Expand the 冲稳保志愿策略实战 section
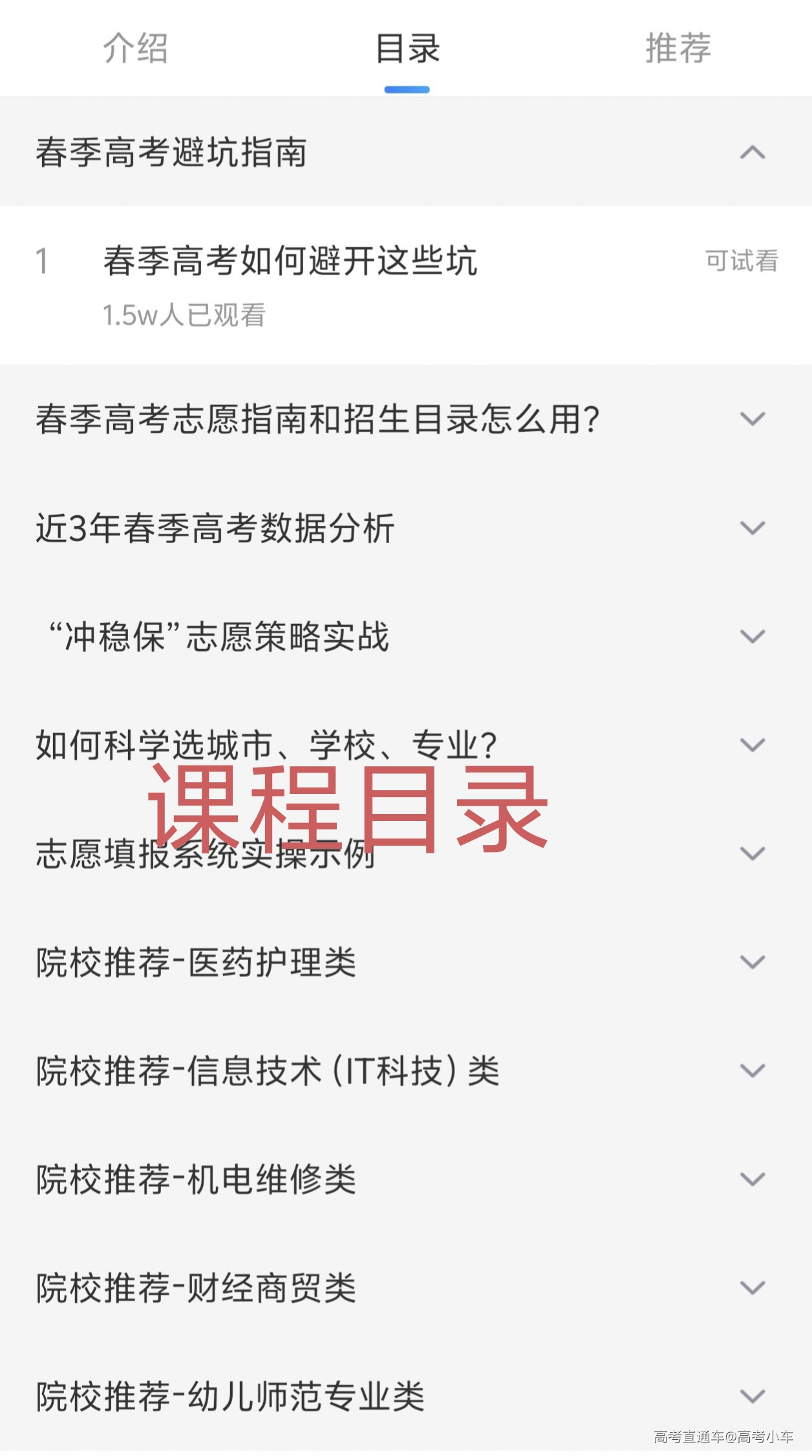812x1456 pixels. [x=752, y=637]
